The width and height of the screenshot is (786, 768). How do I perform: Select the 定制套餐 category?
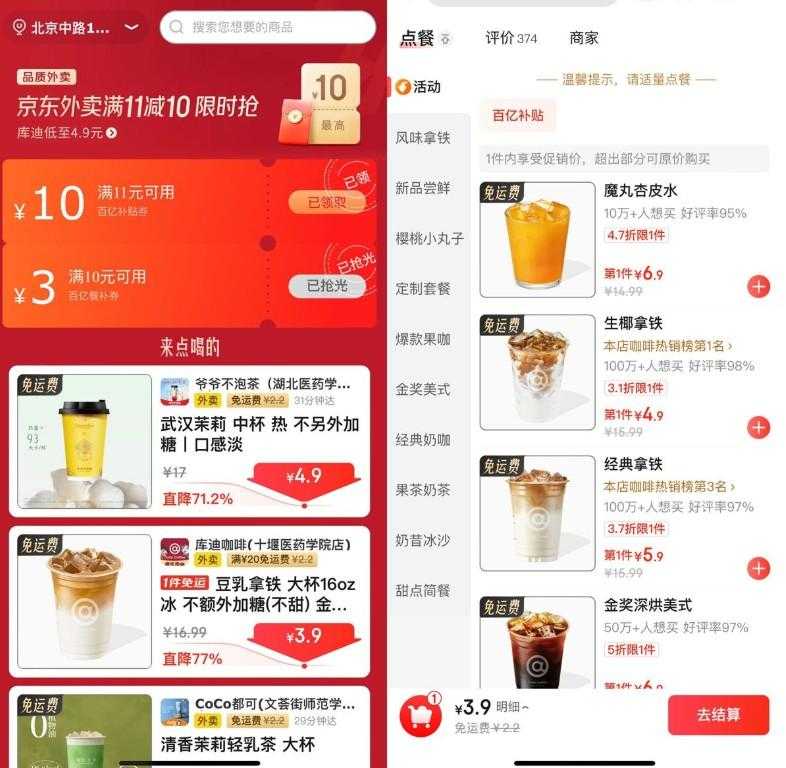[423, 288]
